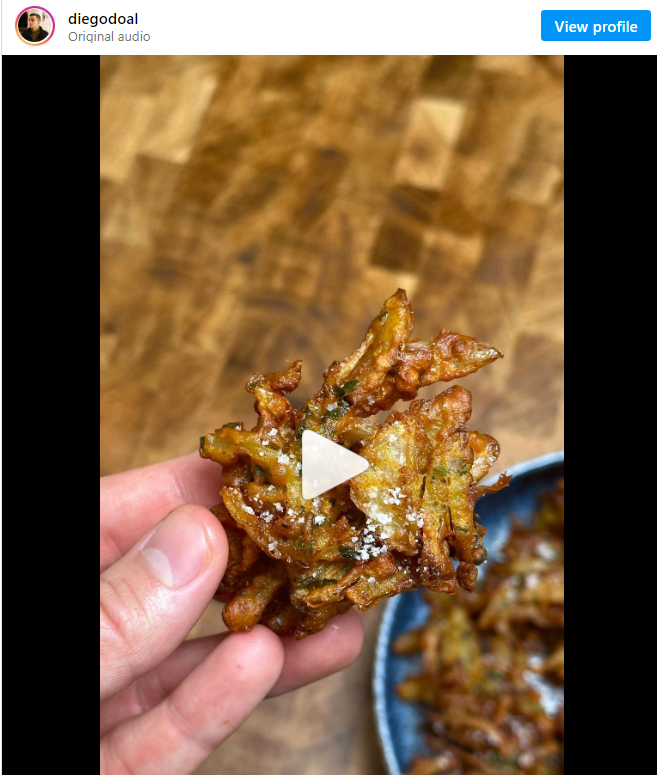The height and width of the screenshot is (775, 657).
Task: Open diegodoal's profile picture
Action: [34, 26]
